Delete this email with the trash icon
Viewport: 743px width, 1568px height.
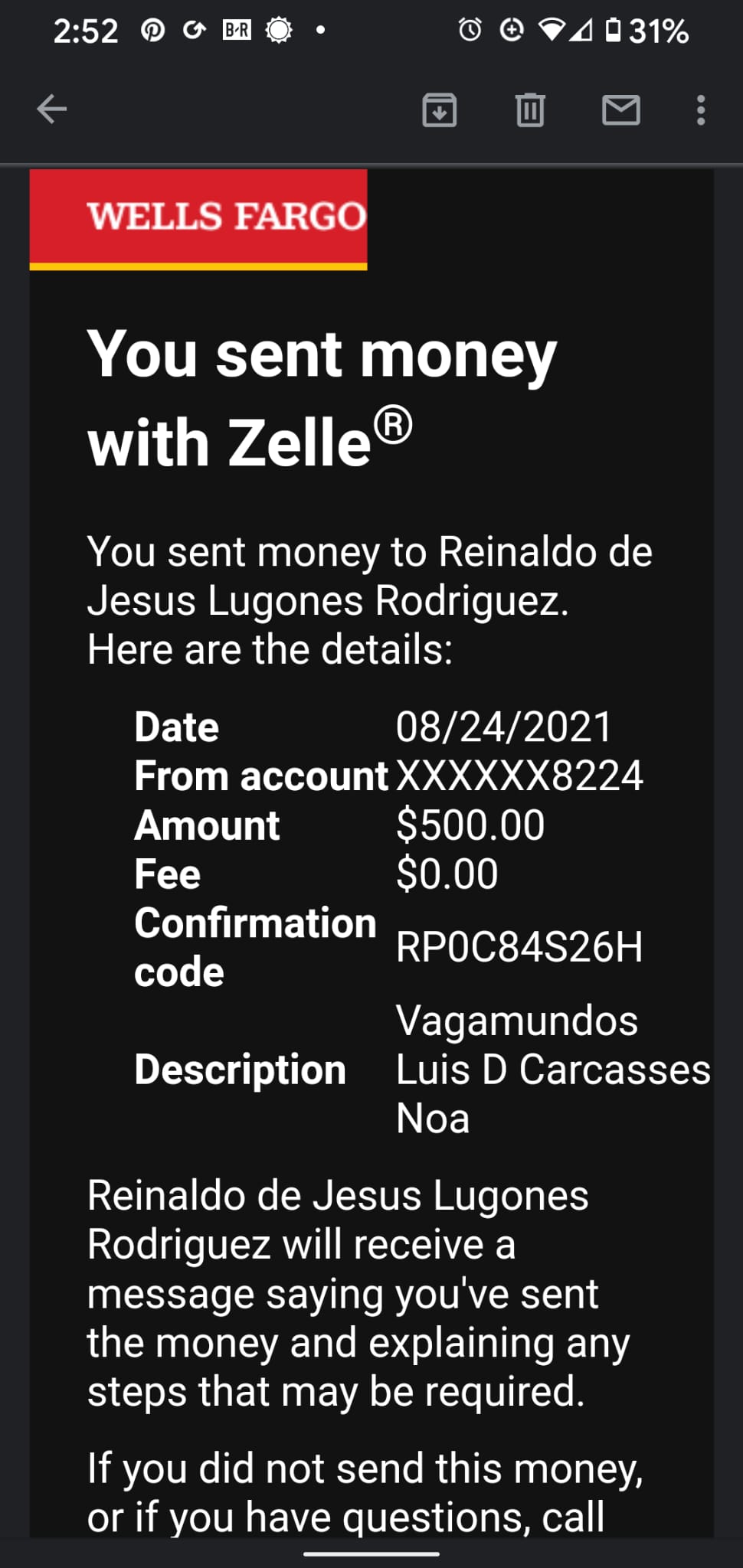530,109
